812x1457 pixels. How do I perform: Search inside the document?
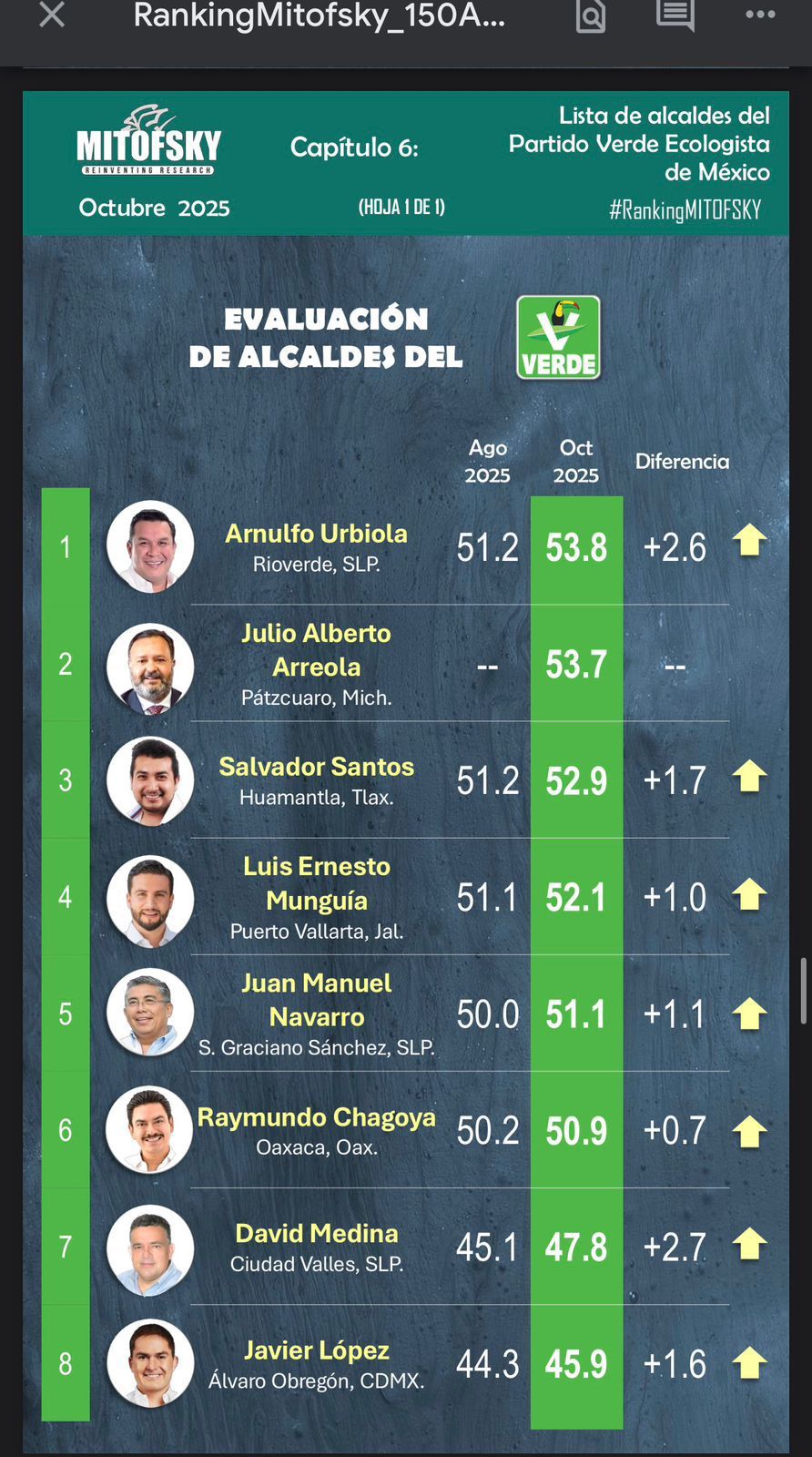pos(591,15)
